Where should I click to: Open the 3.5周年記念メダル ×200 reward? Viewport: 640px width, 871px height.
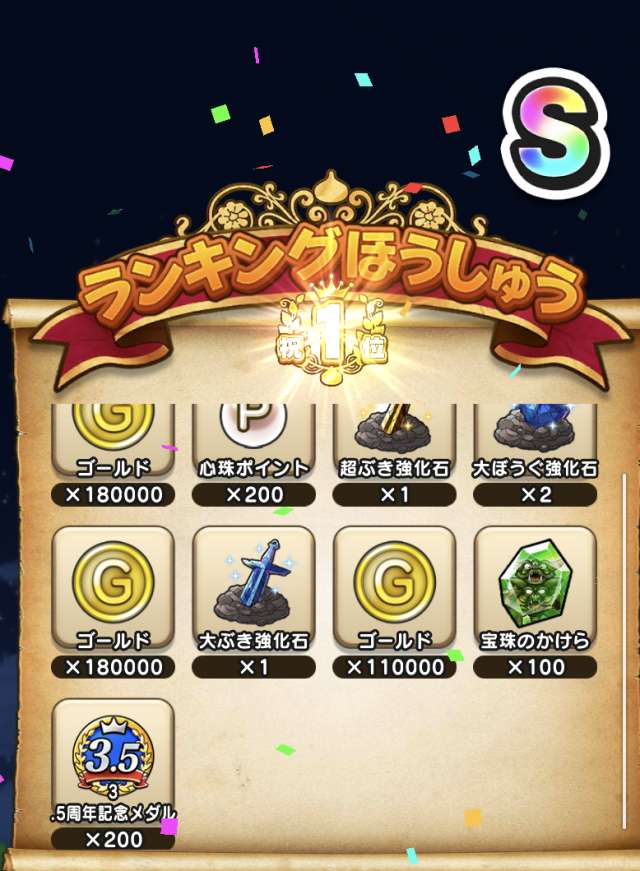pyautogui.click(x=113, y=765)
